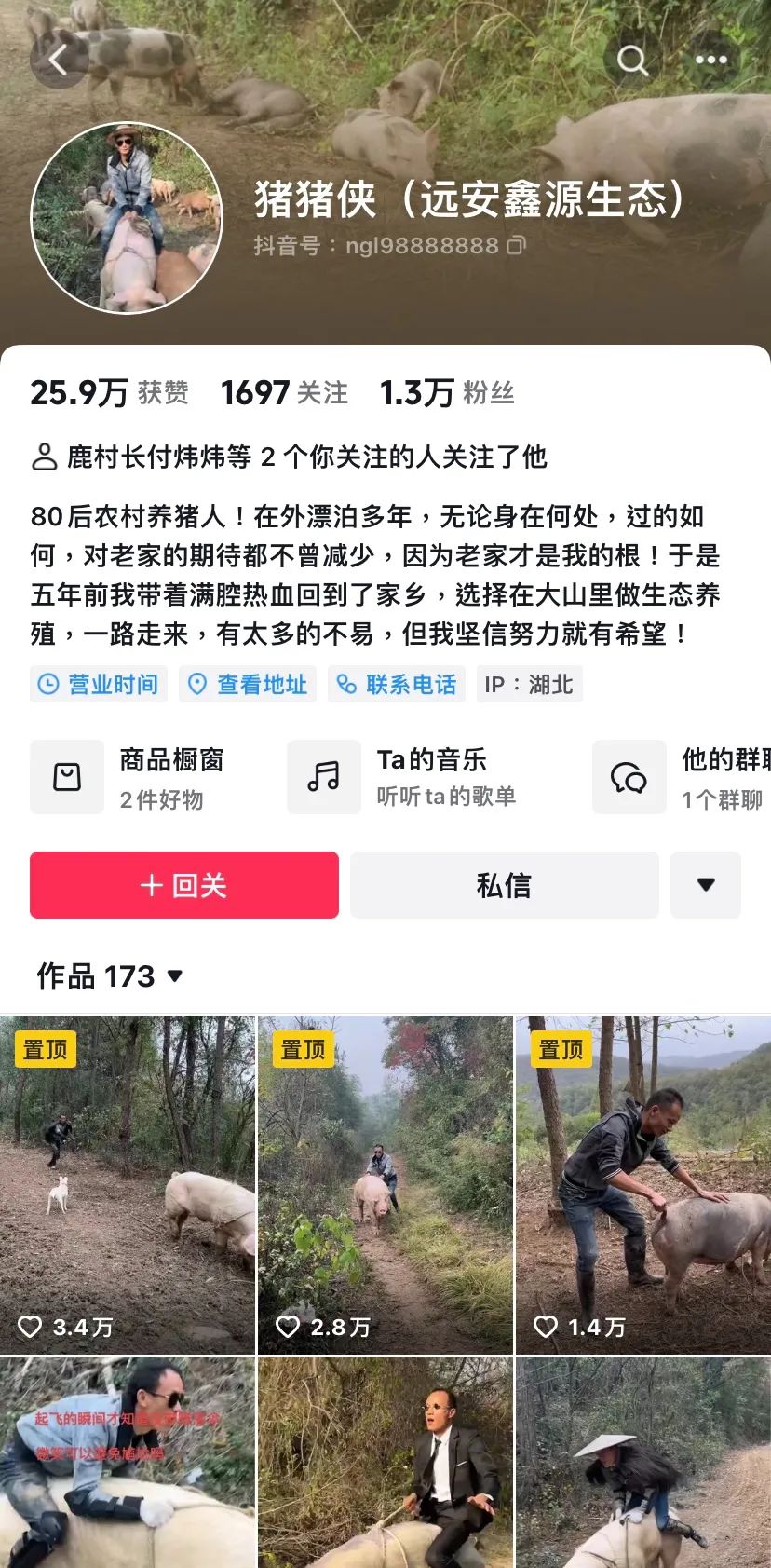Open search on this profile
The image size is (771, 1568).
[633, 61]
